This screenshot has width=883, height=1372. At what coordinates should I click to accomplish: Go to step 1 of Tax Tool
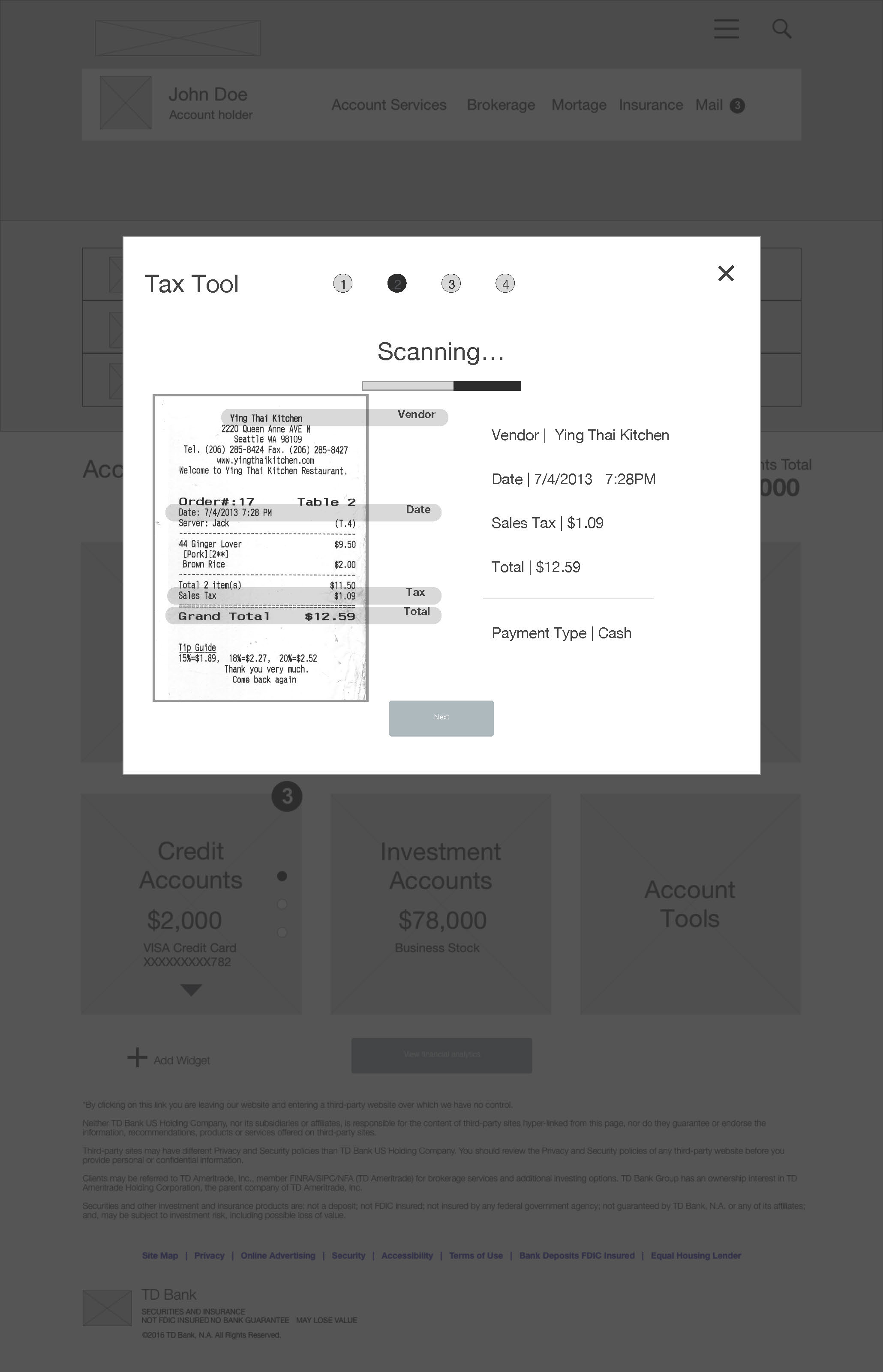pos(343,284)
